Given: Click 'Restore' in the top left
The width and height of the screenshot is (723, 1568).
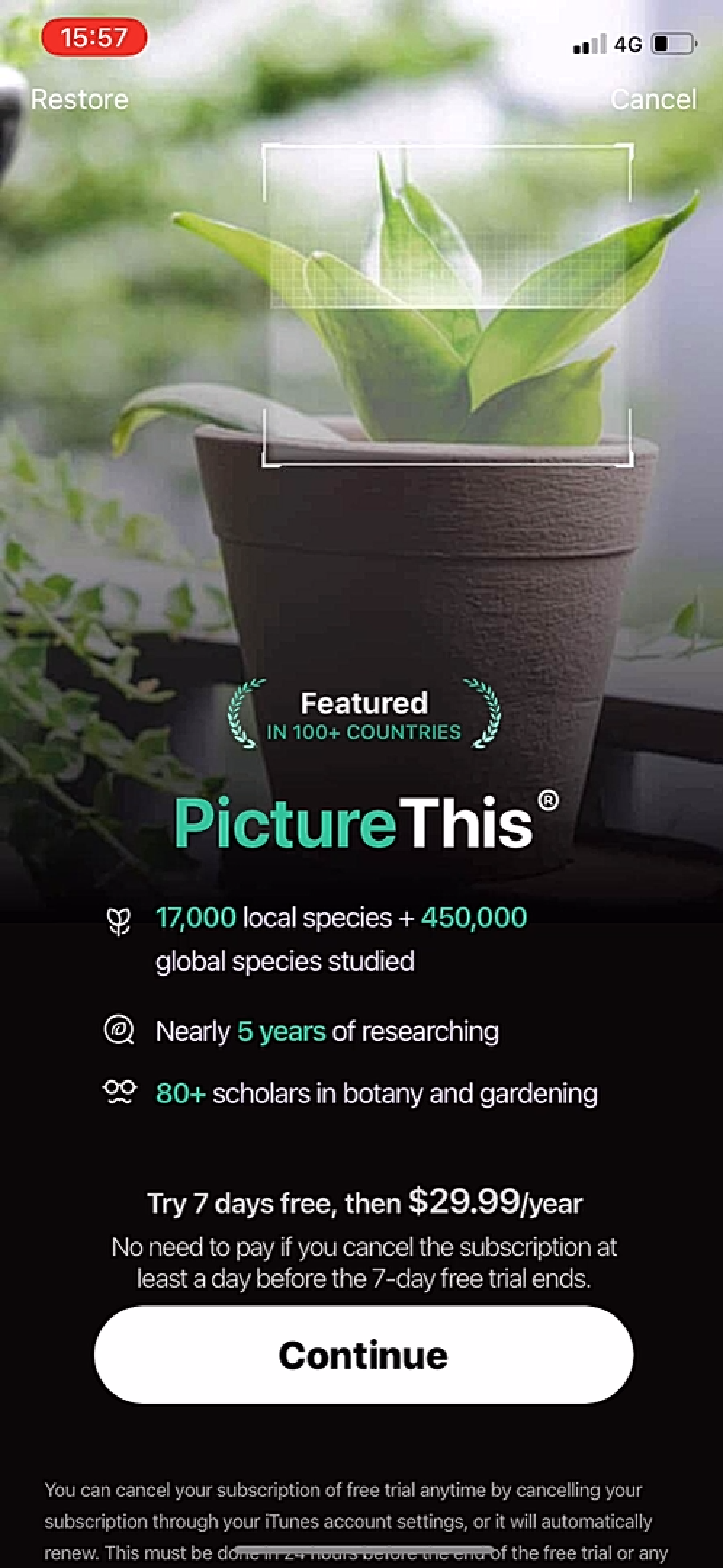Looking at the screenshot, I should [79, 99].
